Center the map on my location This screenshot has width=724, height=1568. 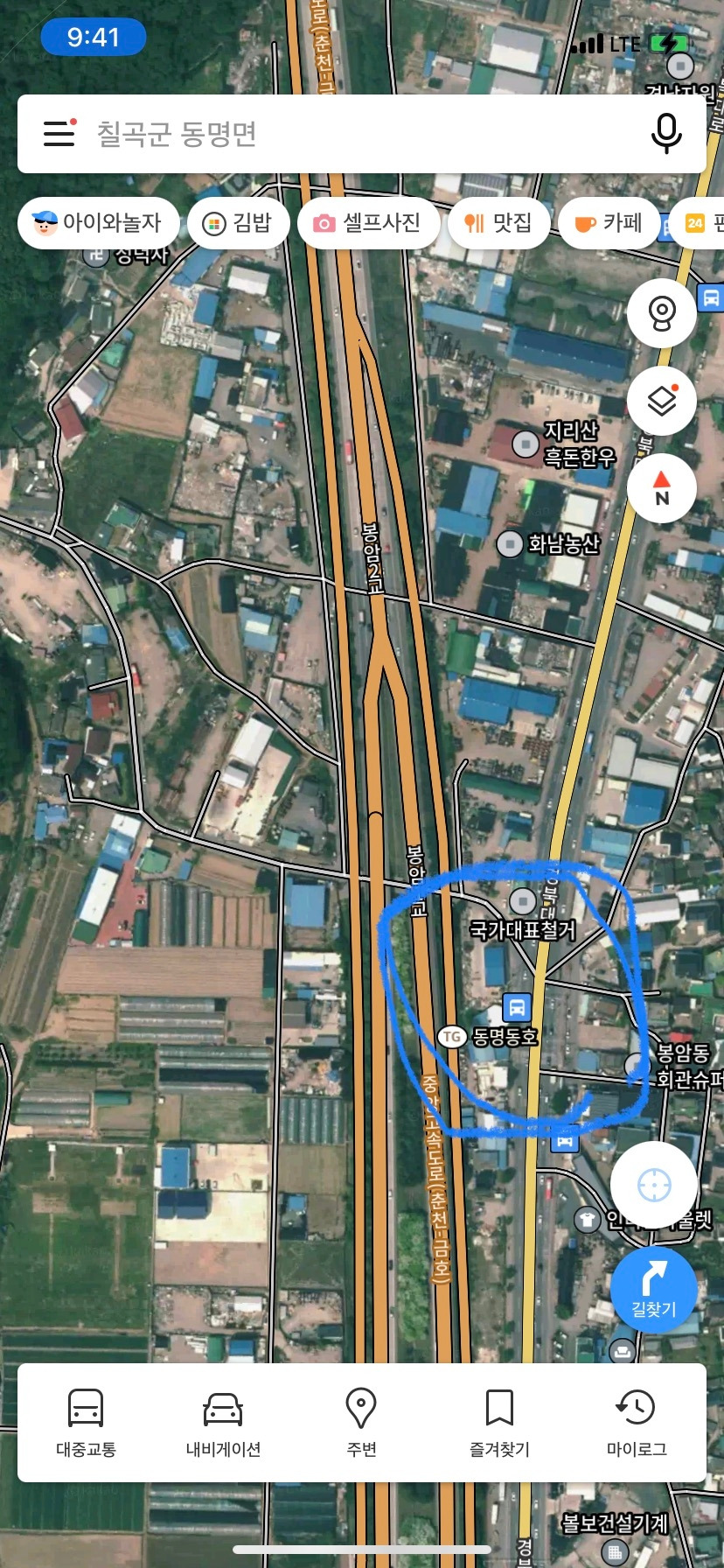pos(654,1186)
